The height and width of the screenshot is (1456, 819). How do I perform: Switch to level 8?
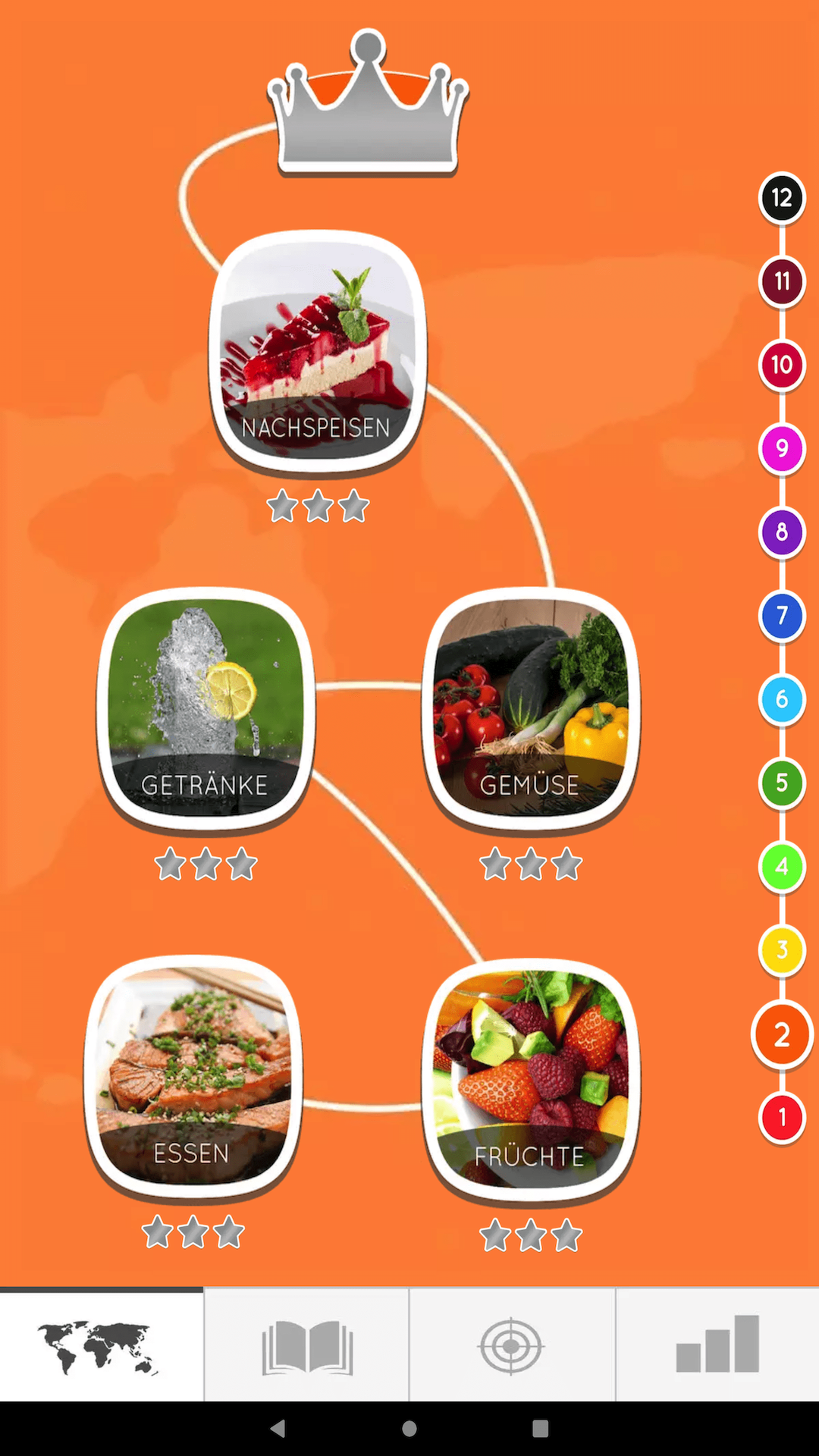tap(782, 532)
